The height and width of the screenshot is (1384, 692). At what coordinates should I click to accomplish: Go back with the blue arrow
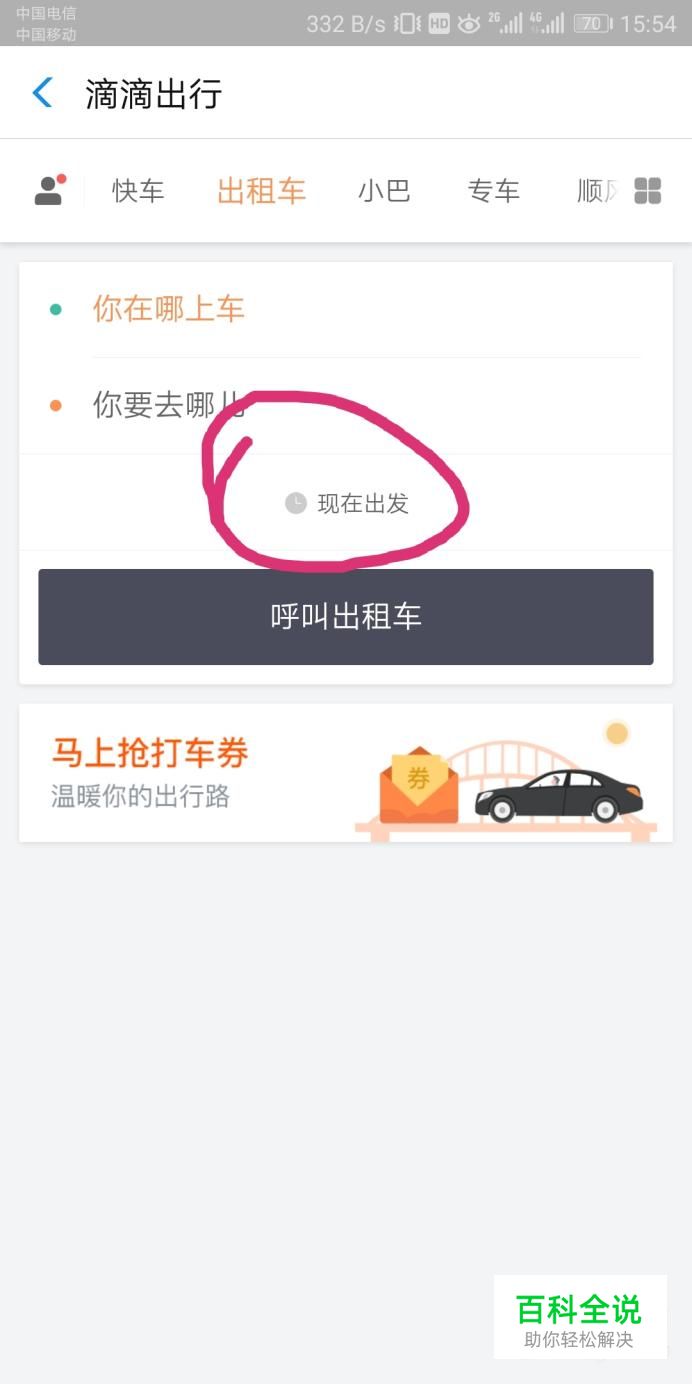coord(42,93)
